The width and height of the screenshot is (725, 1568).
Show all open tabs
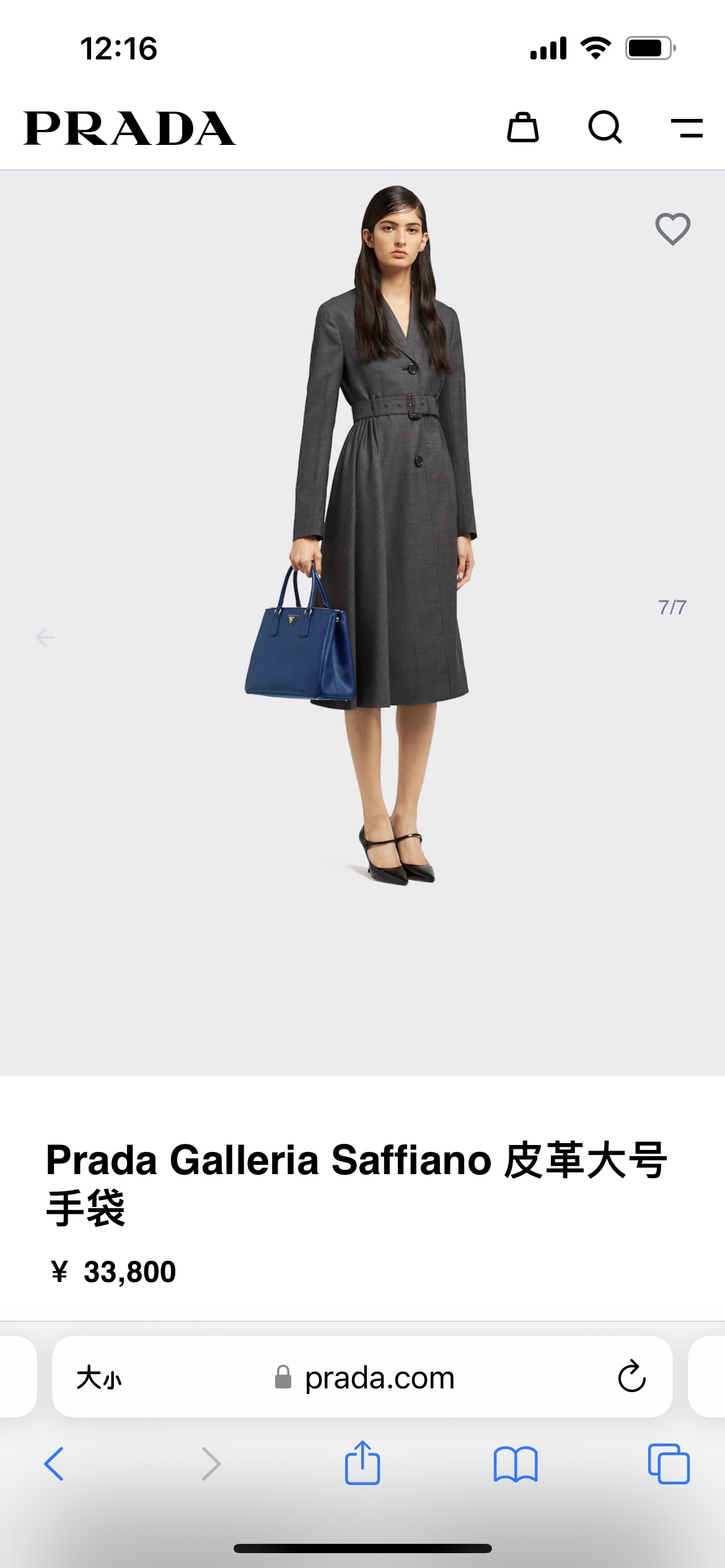click(x=668, y=1464)
